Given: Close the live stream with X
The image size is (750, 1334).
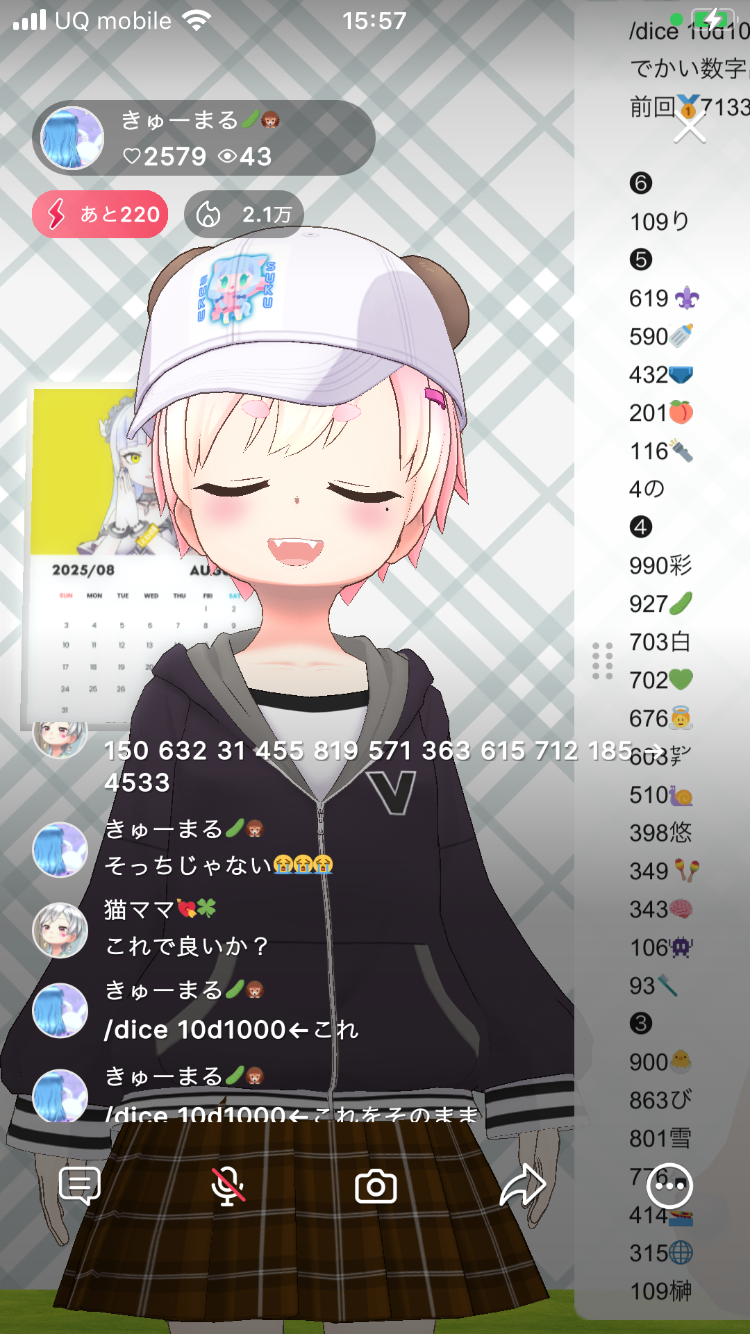Looking at the screenshot, I should (690, 128).
